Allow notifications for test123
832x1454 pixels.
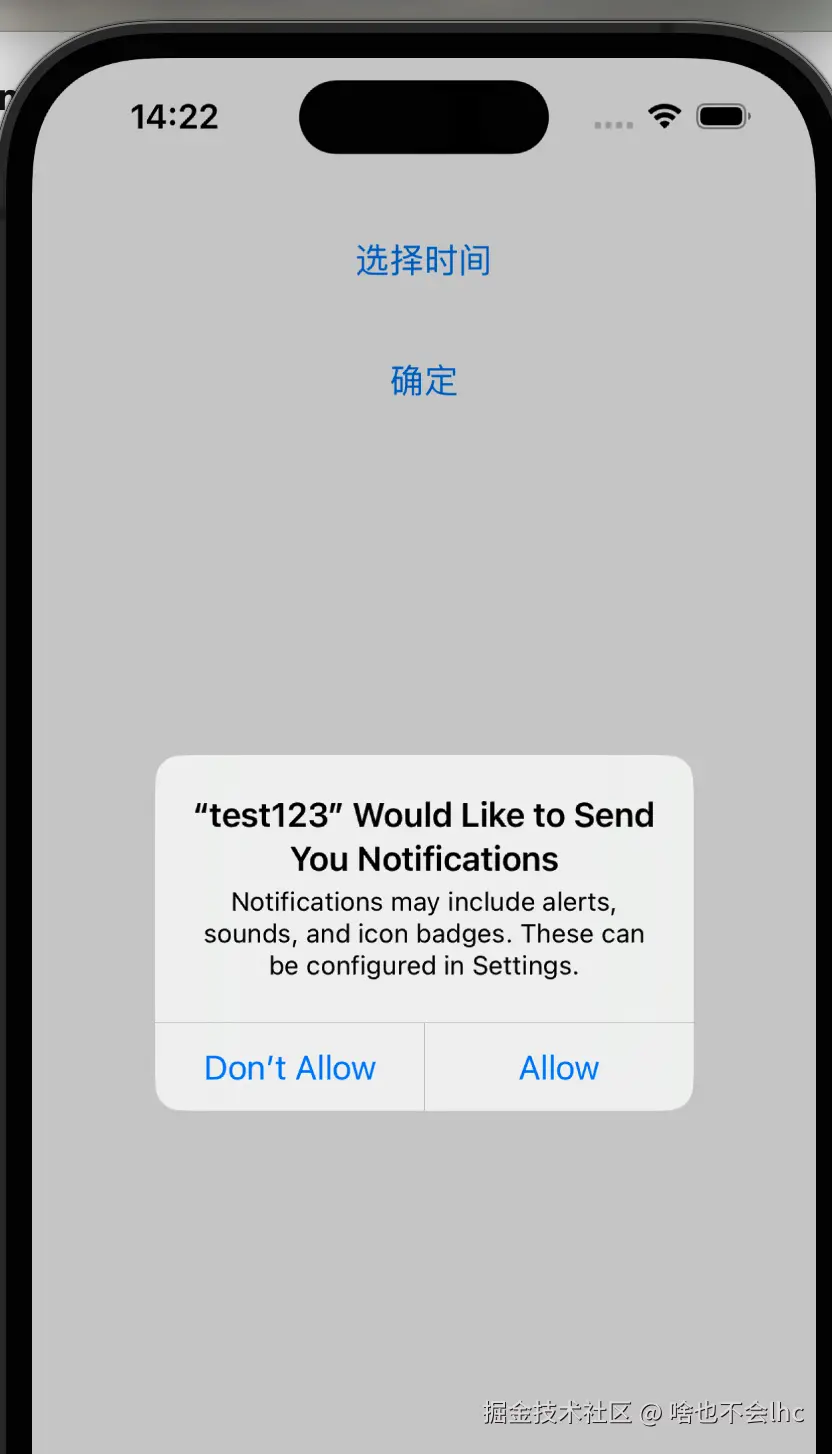point(558,1068)
